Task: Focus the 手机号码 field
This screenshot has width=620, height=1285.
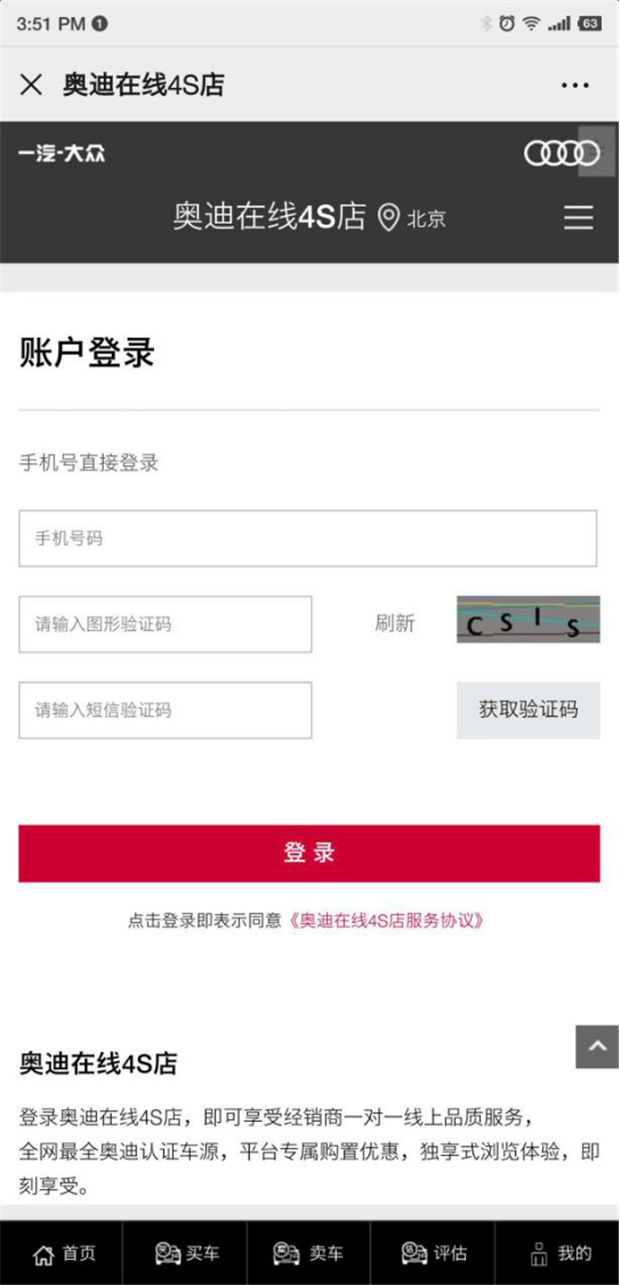Action: point(308,538)
